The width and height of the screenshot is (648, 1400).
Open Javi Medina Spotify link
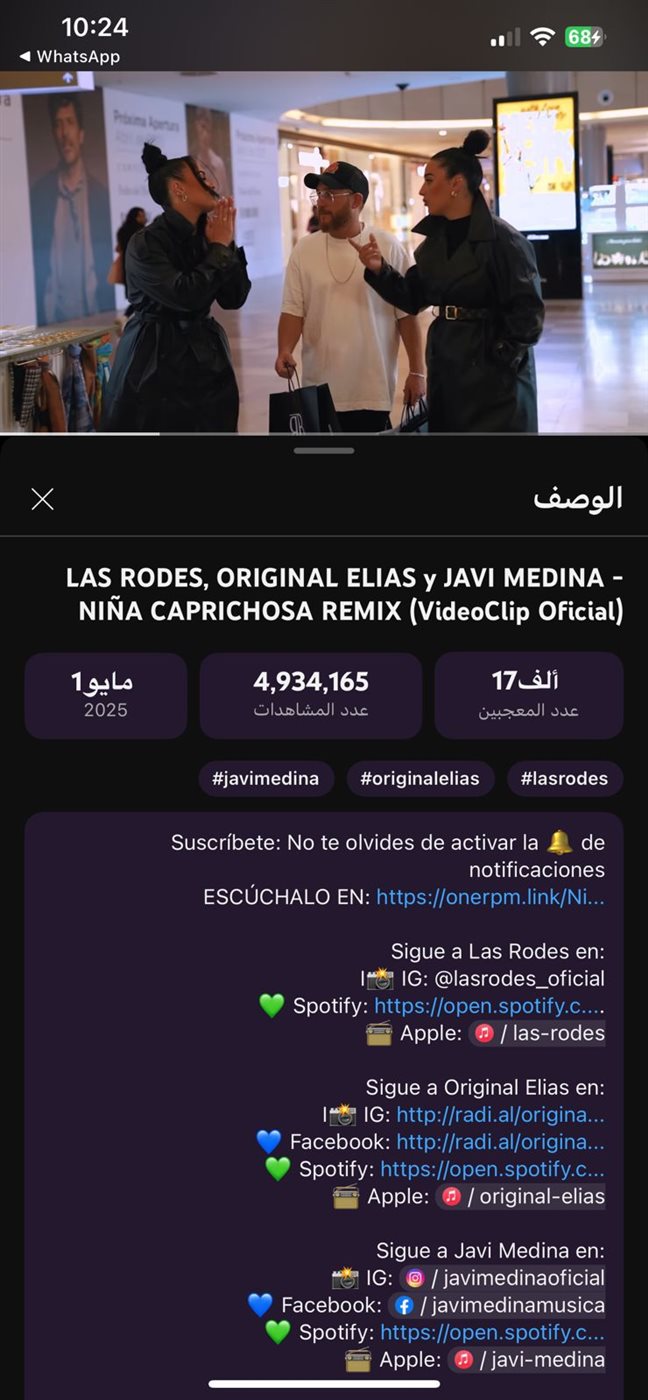click(x=492, y=1331)
